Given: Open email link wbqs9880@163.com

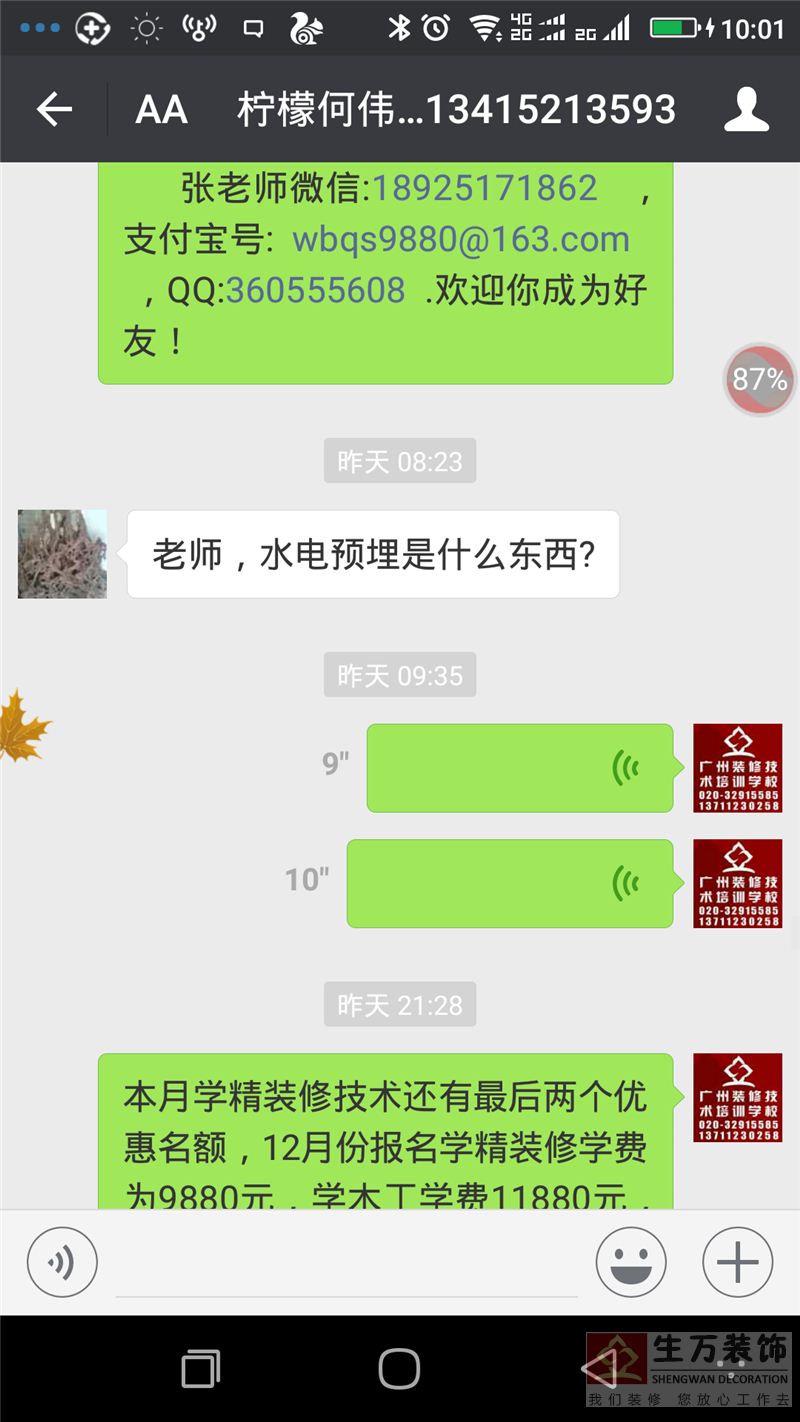Looking at the screenshot, I should pos(460,239).
